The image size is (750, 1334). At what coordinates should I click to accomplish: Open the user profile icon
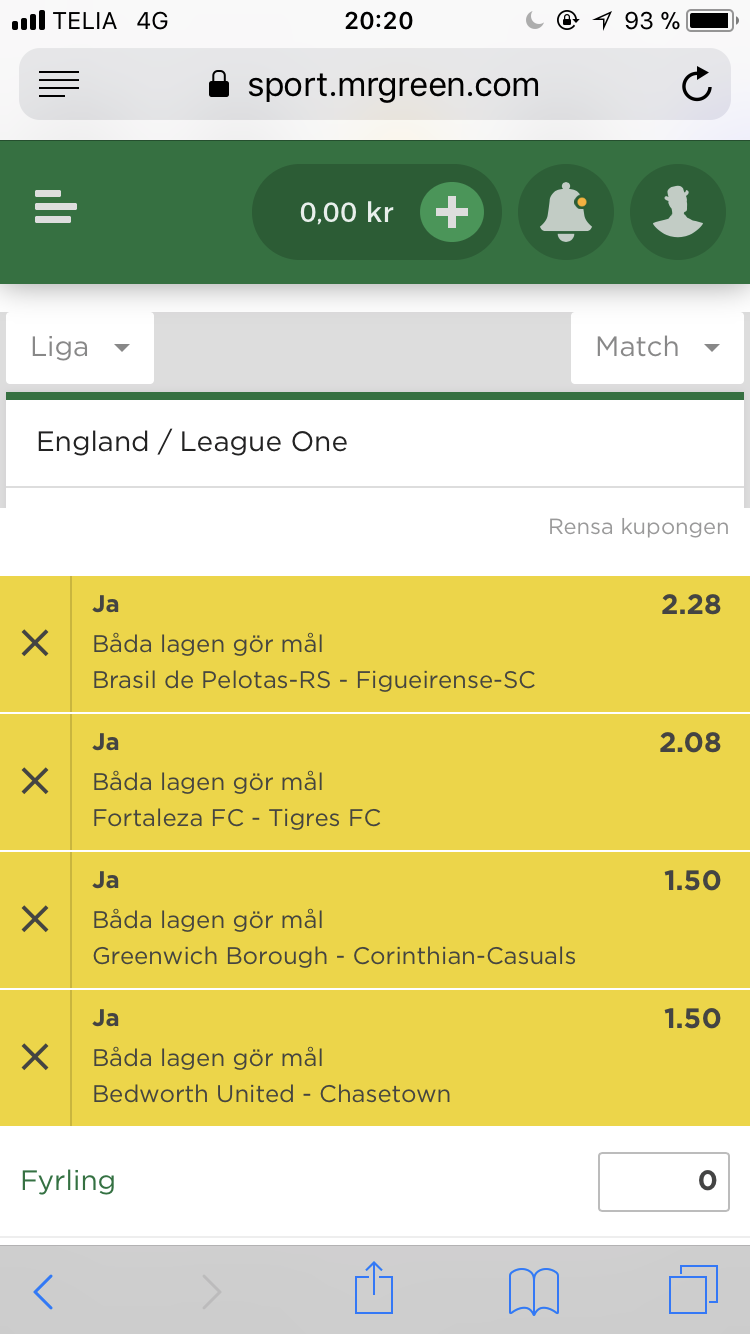pos(678,212)
